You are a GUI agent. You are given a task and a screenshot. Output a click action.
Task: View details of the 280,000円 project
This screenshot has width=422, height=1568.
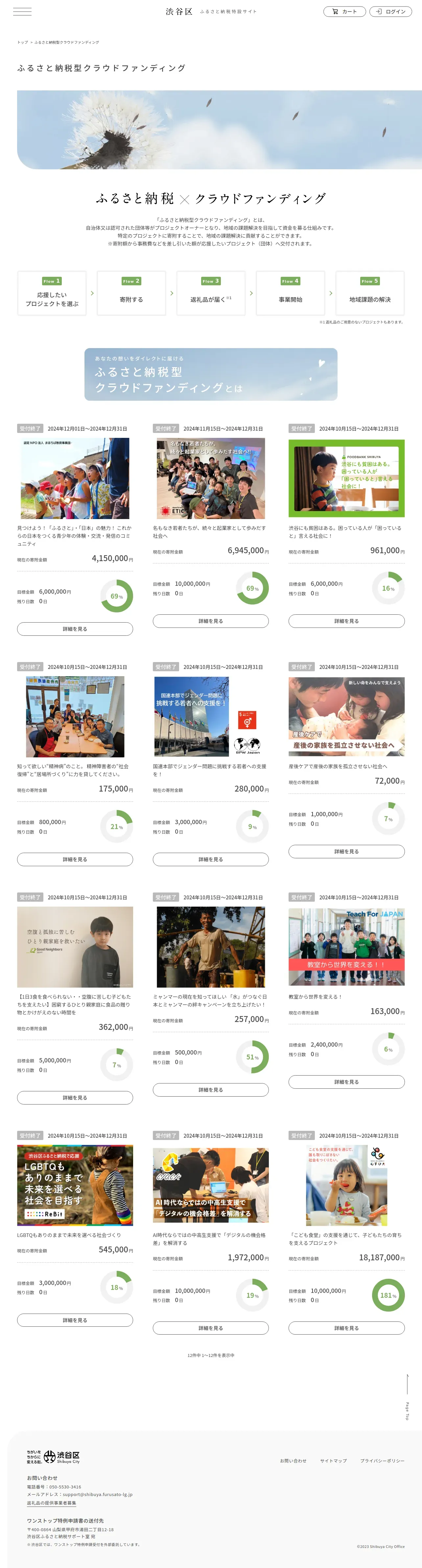(x=211, y=860)
